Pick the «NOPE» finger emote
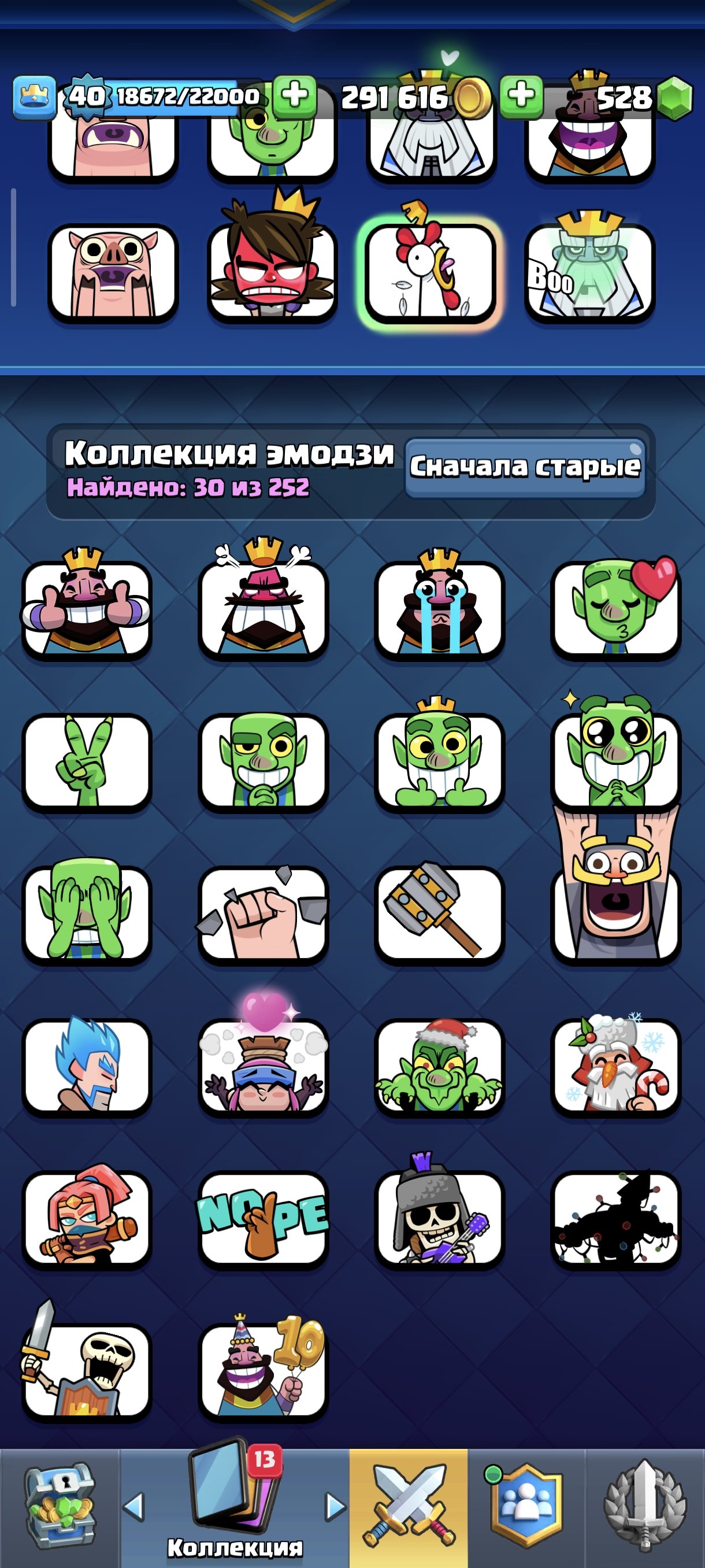Screen dimensions: 705x1568 (263, 1219)
